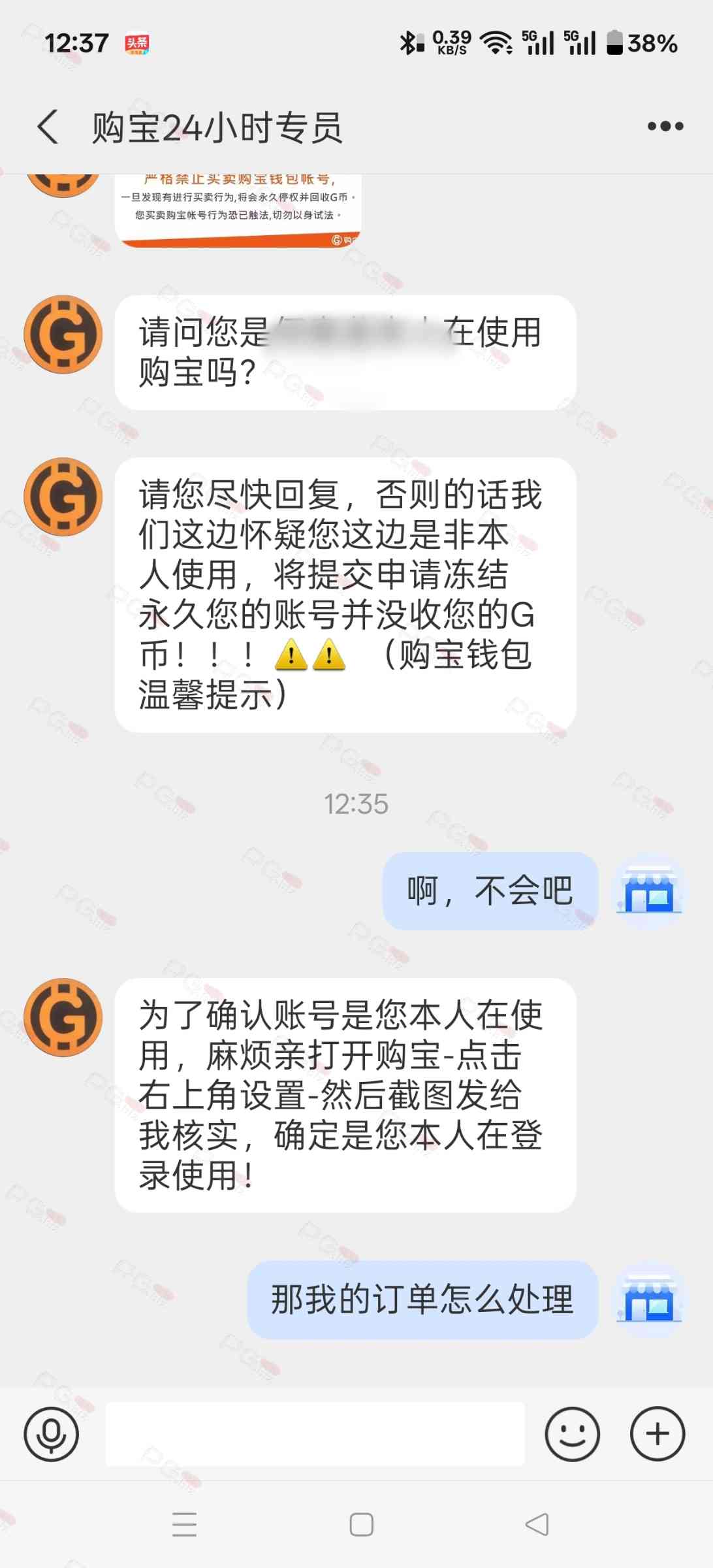The width and height of the screenshot is (713, 1568).
Task: Open the emoji picker
Action: (x=572, y=1434)
